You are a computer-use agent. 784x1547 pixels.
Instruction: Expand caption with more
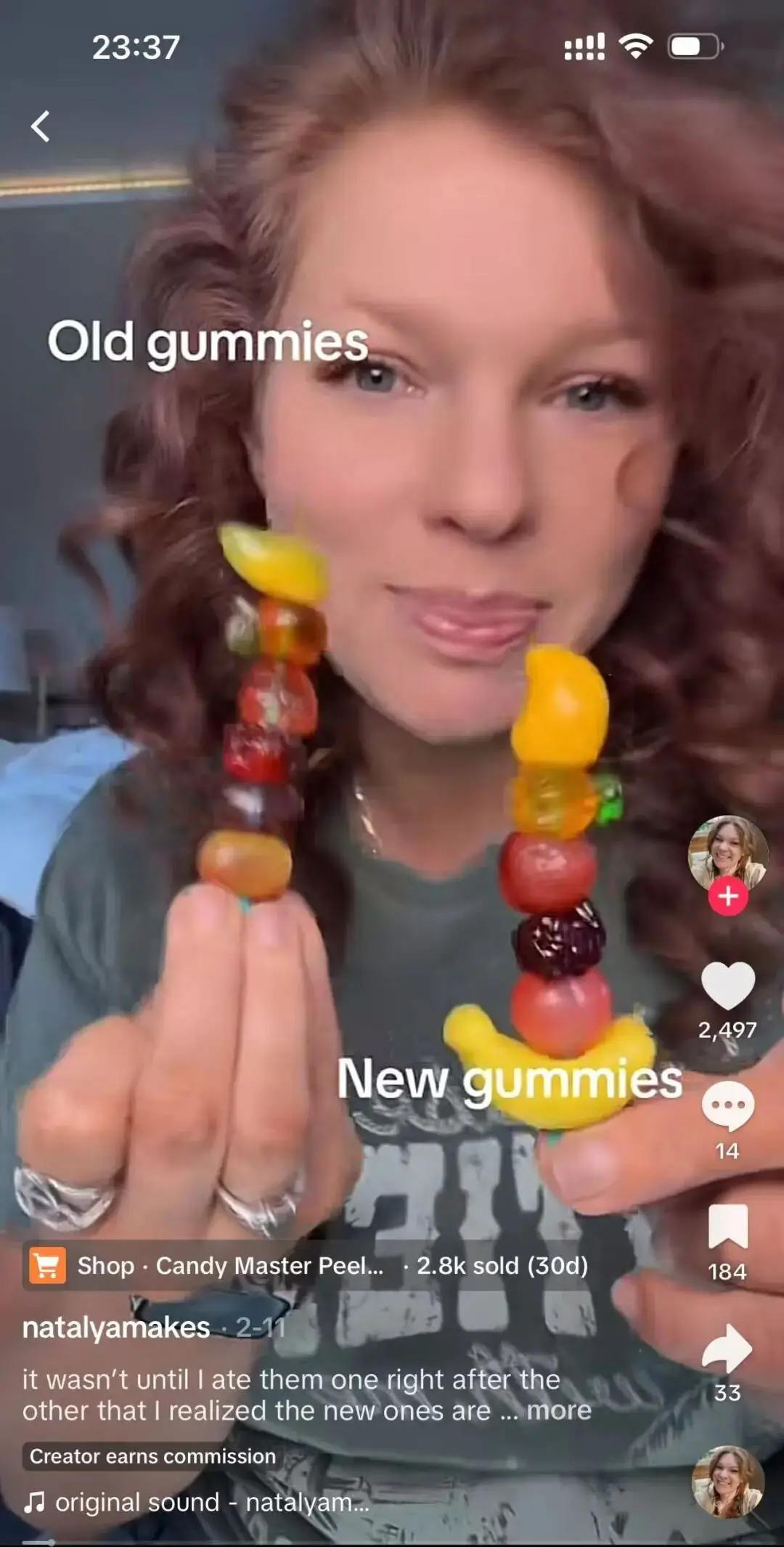(558, 1410)
